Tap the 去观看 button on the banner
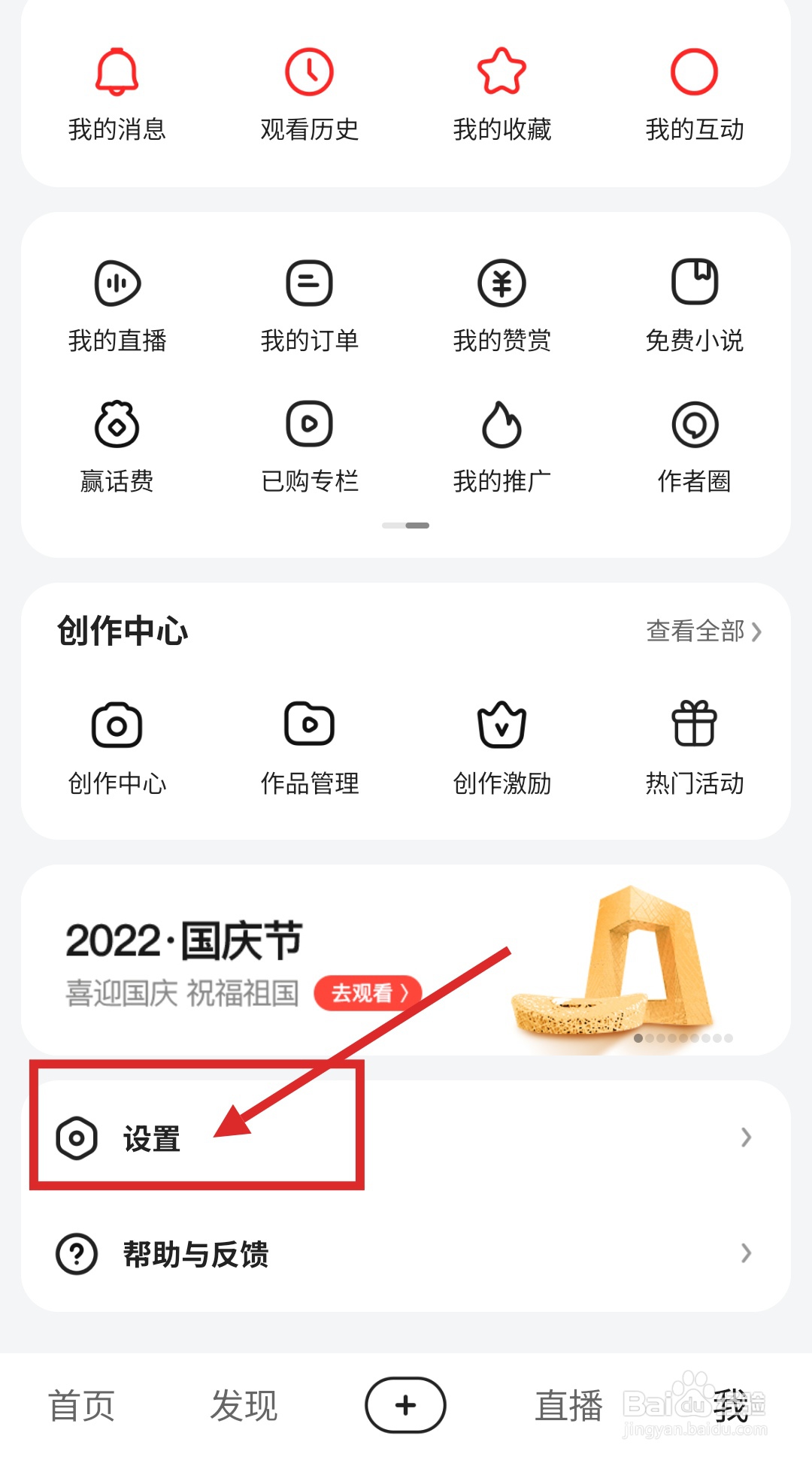The height and width of the screenshot is (1457, 812). [366, 992]
